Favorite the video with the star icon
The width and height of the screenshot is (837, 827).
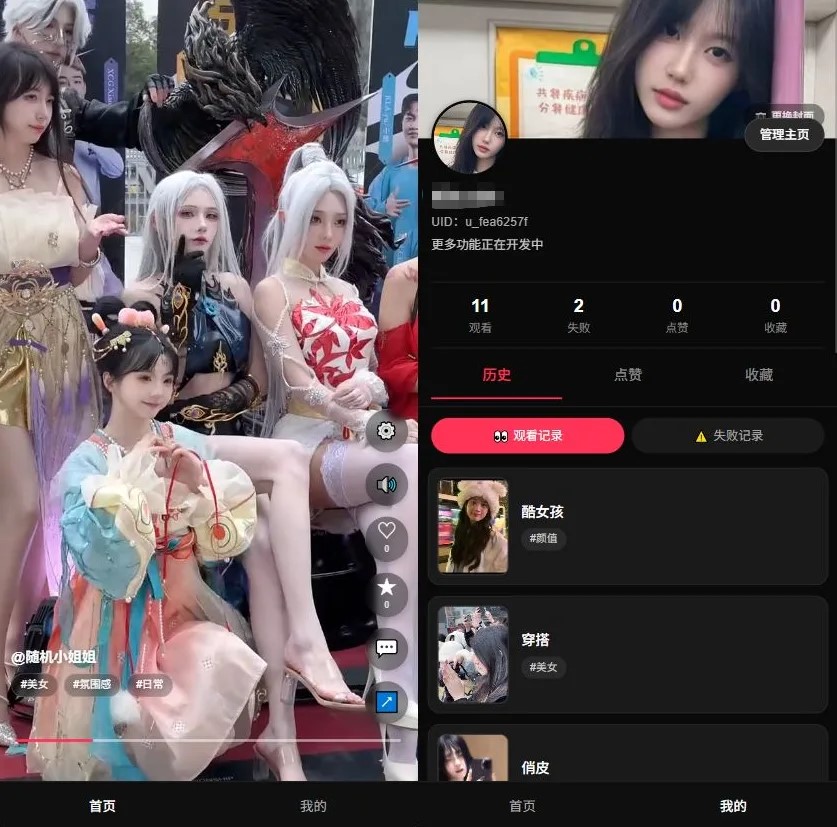[386, 594]
